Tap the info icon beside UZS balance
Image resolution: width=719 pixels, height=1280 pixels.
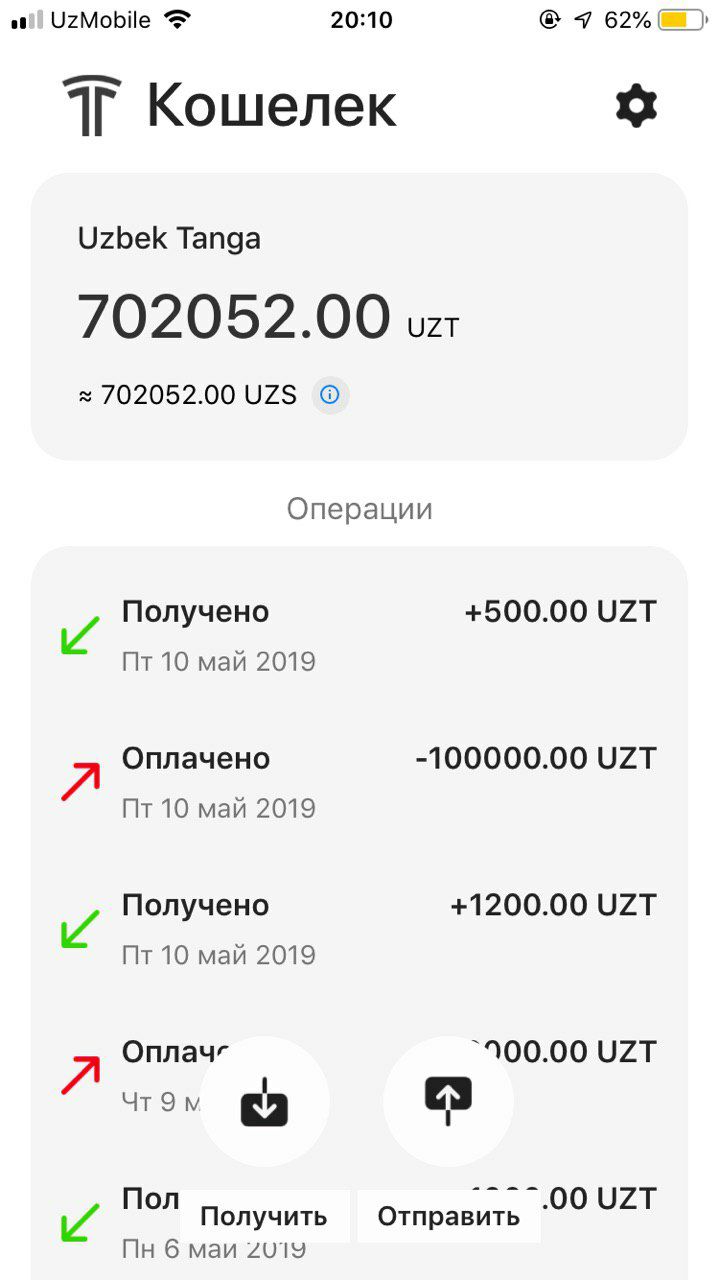click(330, 395)
